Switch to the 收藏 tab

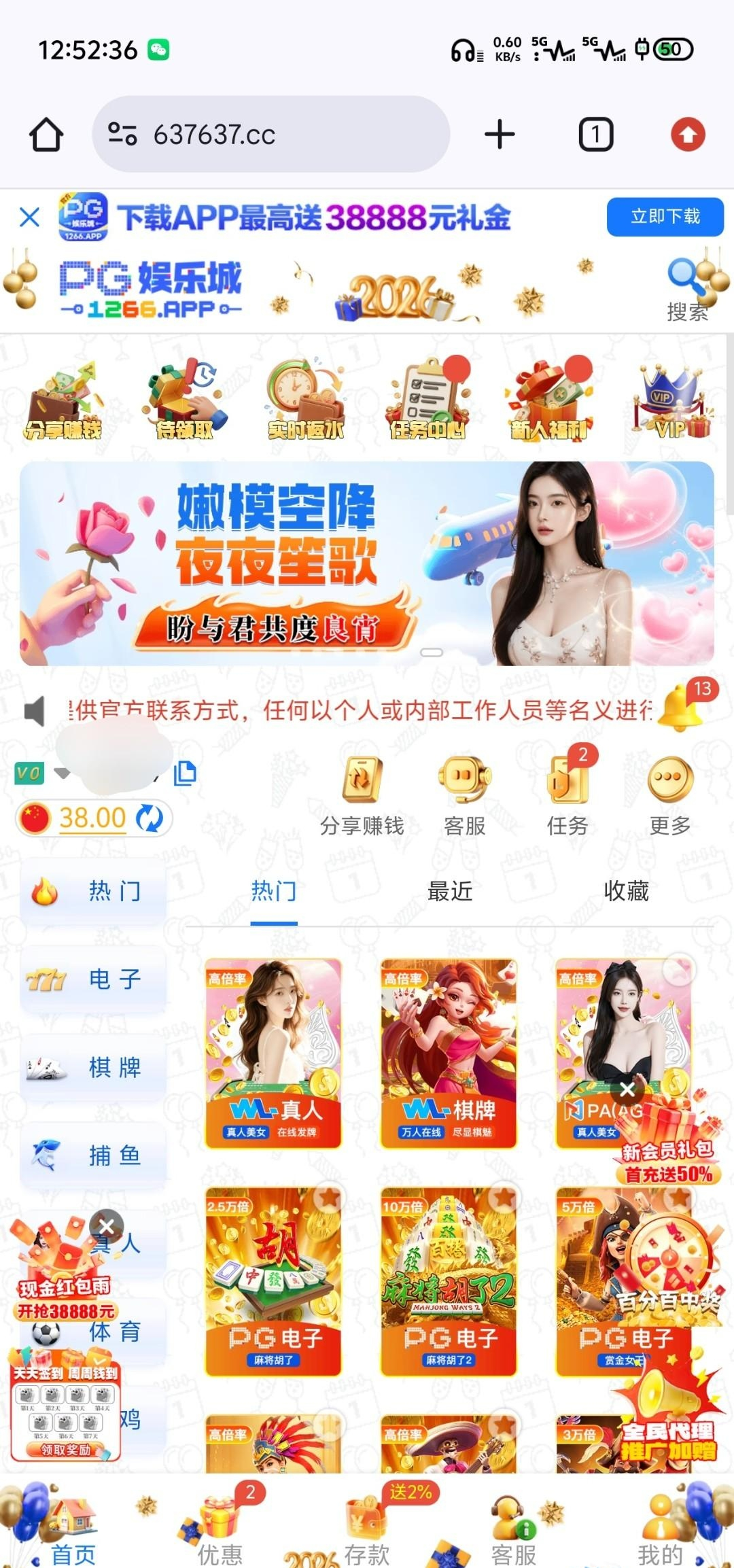click(626, 891)
